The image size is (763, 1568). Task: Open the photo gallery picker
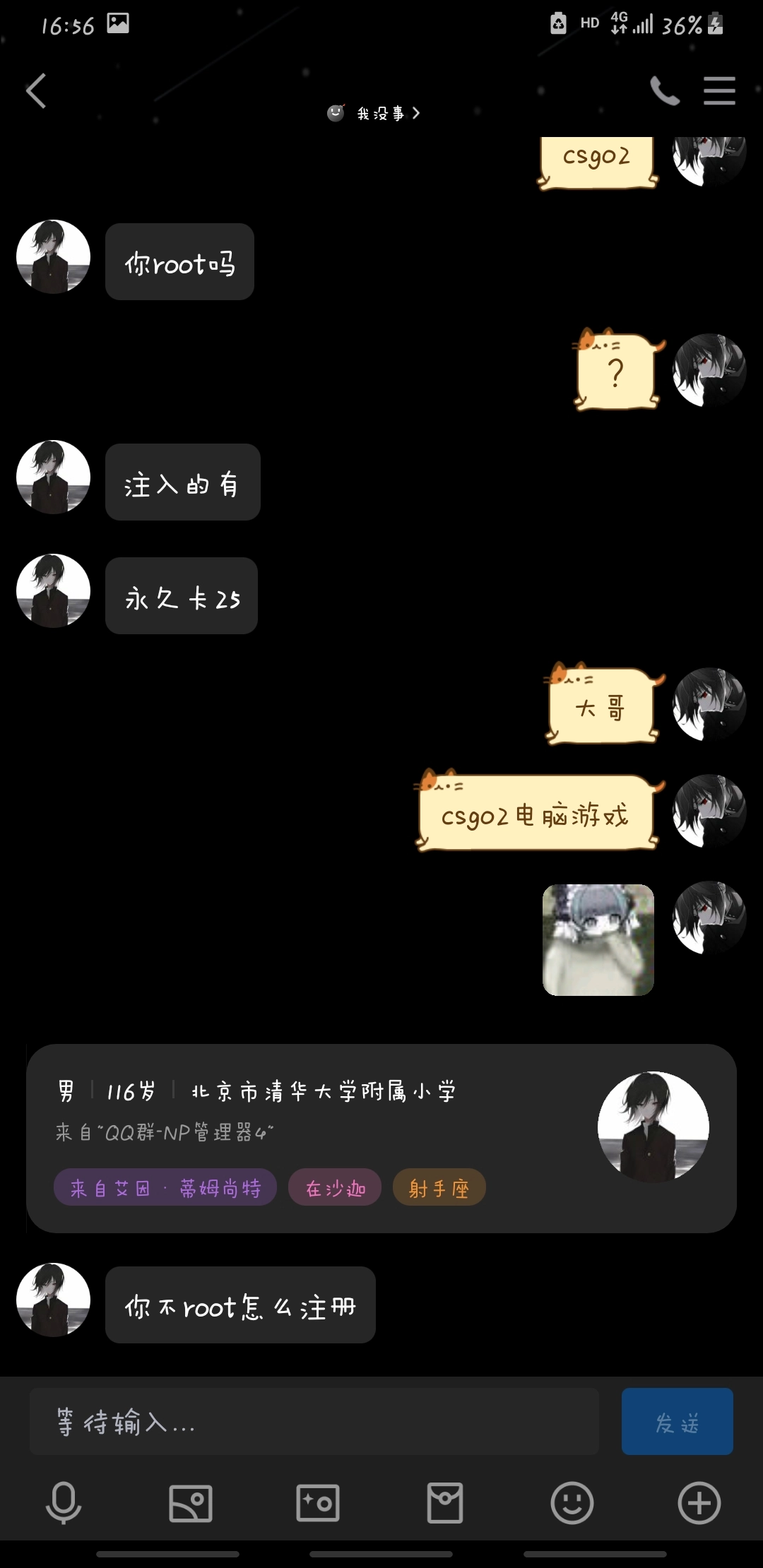pyautogui.click(x=191, y=1503)
